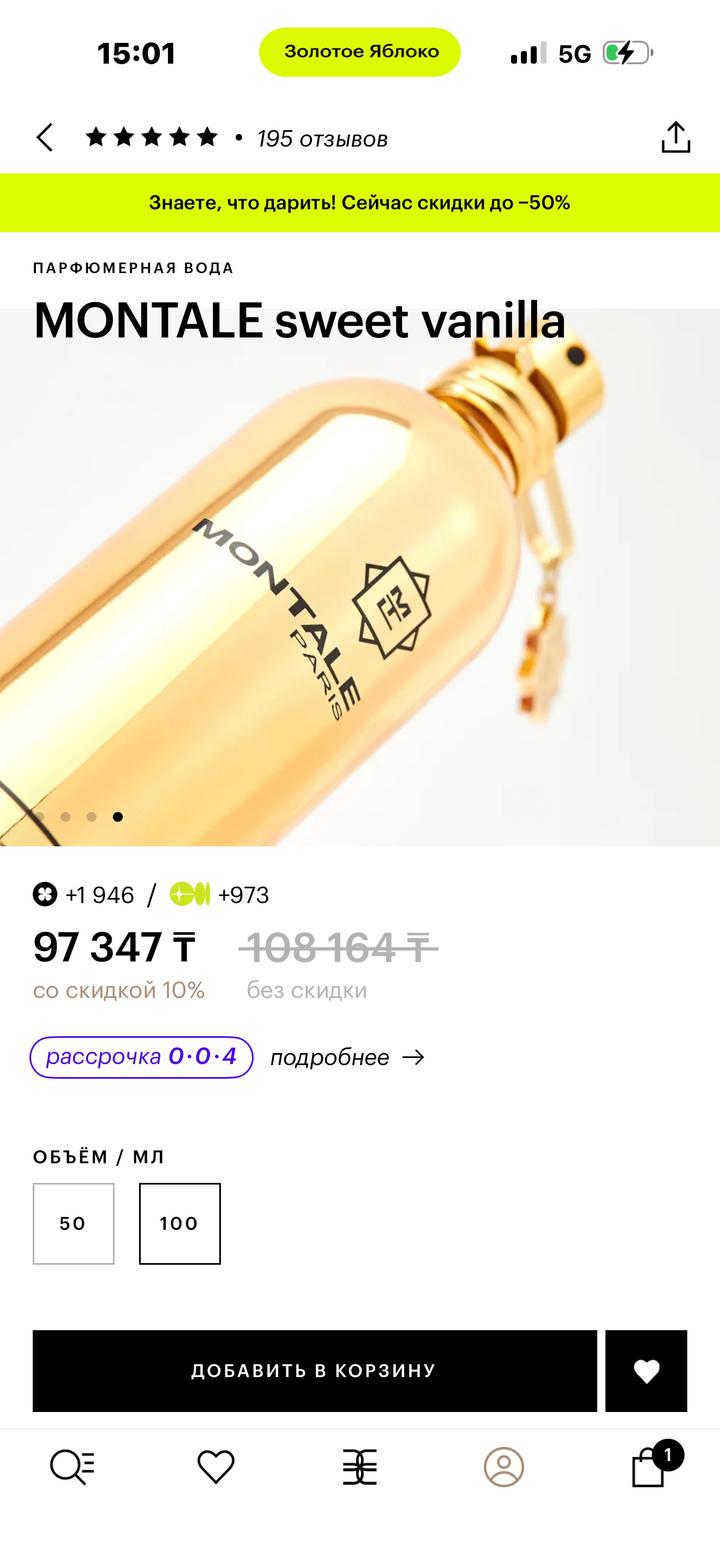
Task: Share this Montale perfume
Action: [675, 138]
